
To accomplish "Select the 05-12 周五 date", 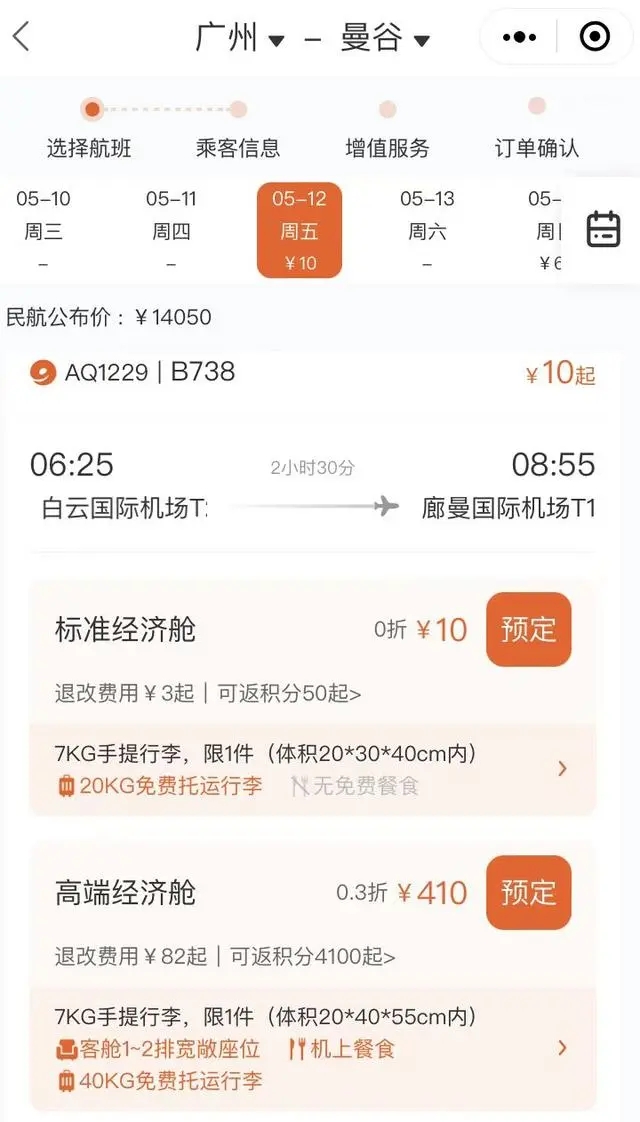I will click(x=299, y=230).
